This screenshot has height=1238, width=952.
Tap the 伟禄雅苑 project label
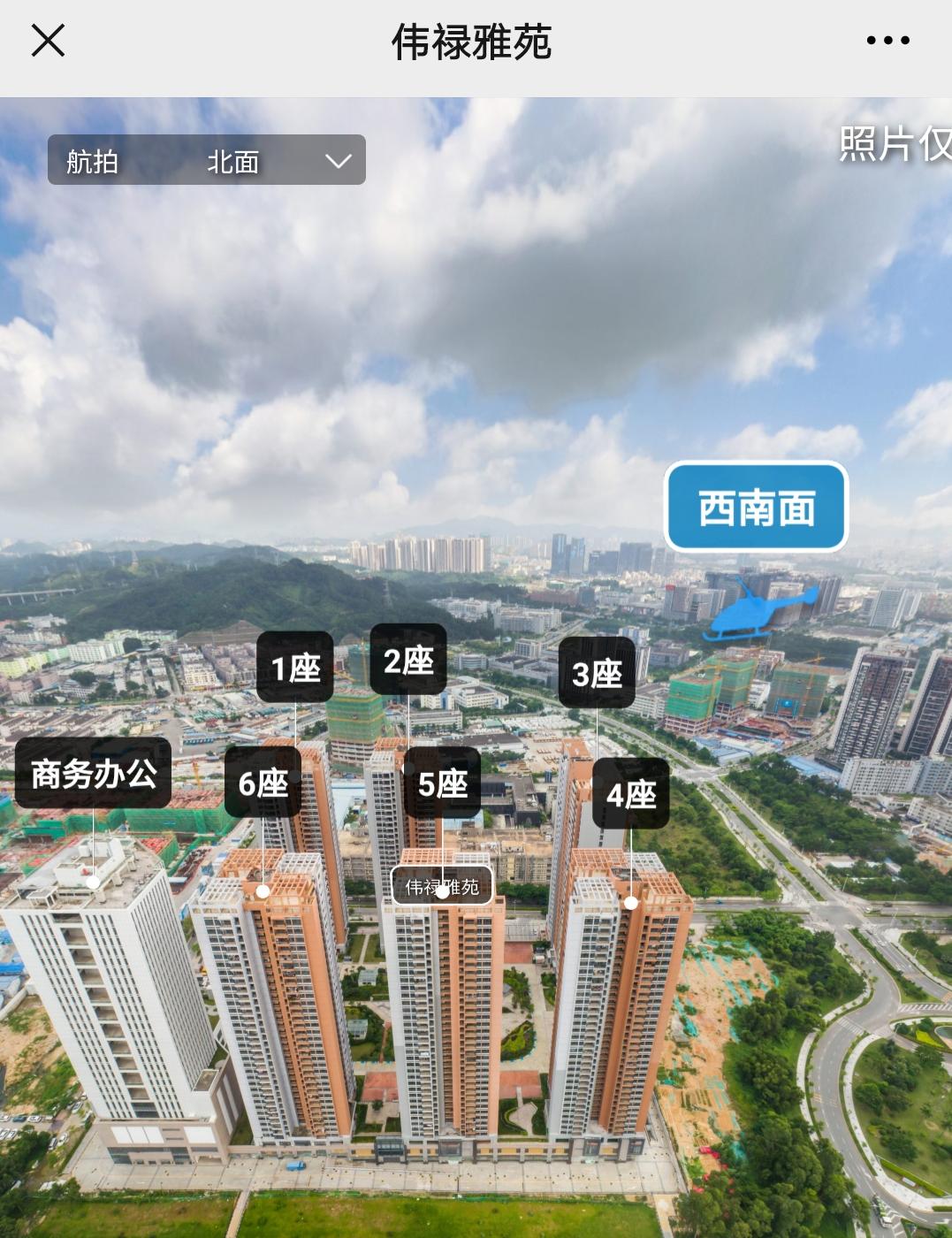coord(442,886)
